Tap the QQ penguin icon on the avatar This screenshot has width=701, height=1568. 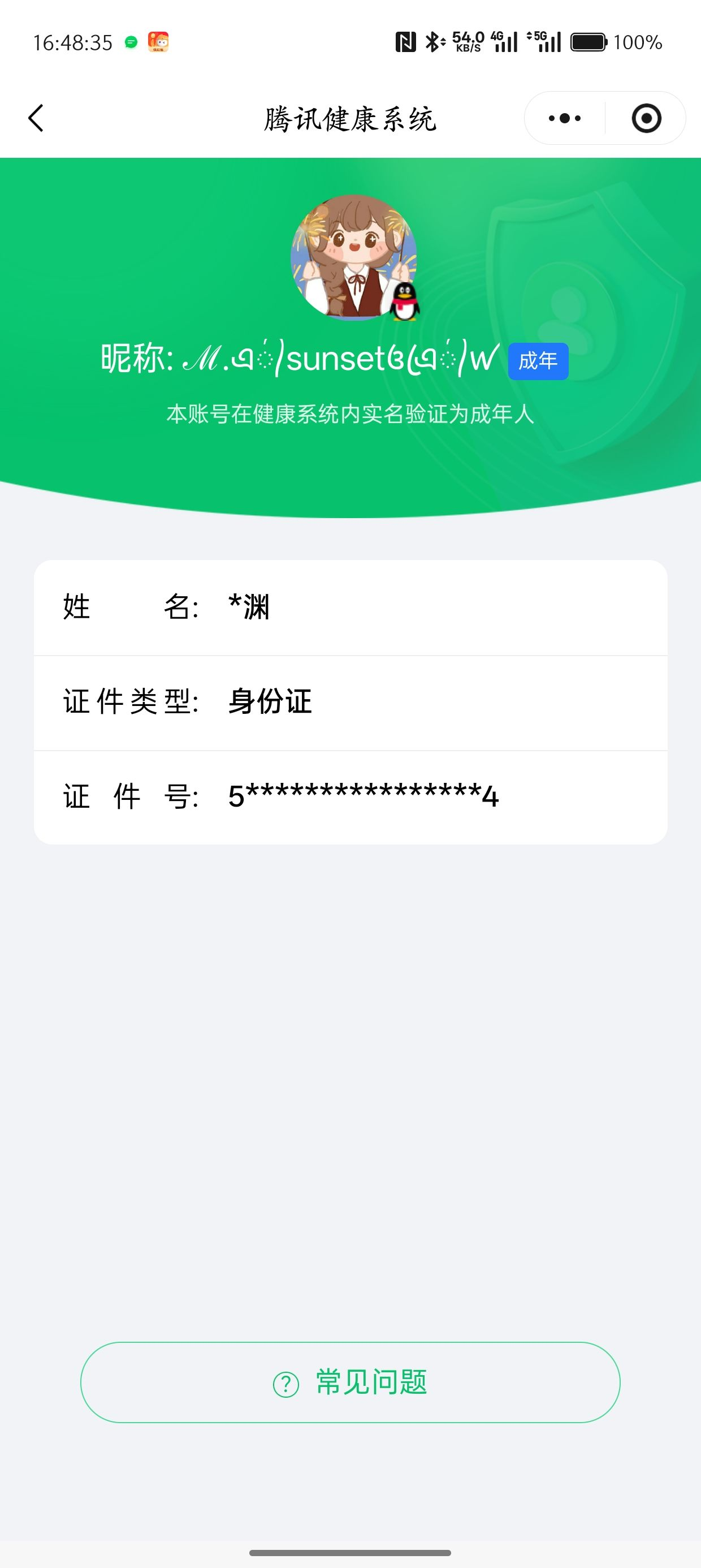pos(403,301)
